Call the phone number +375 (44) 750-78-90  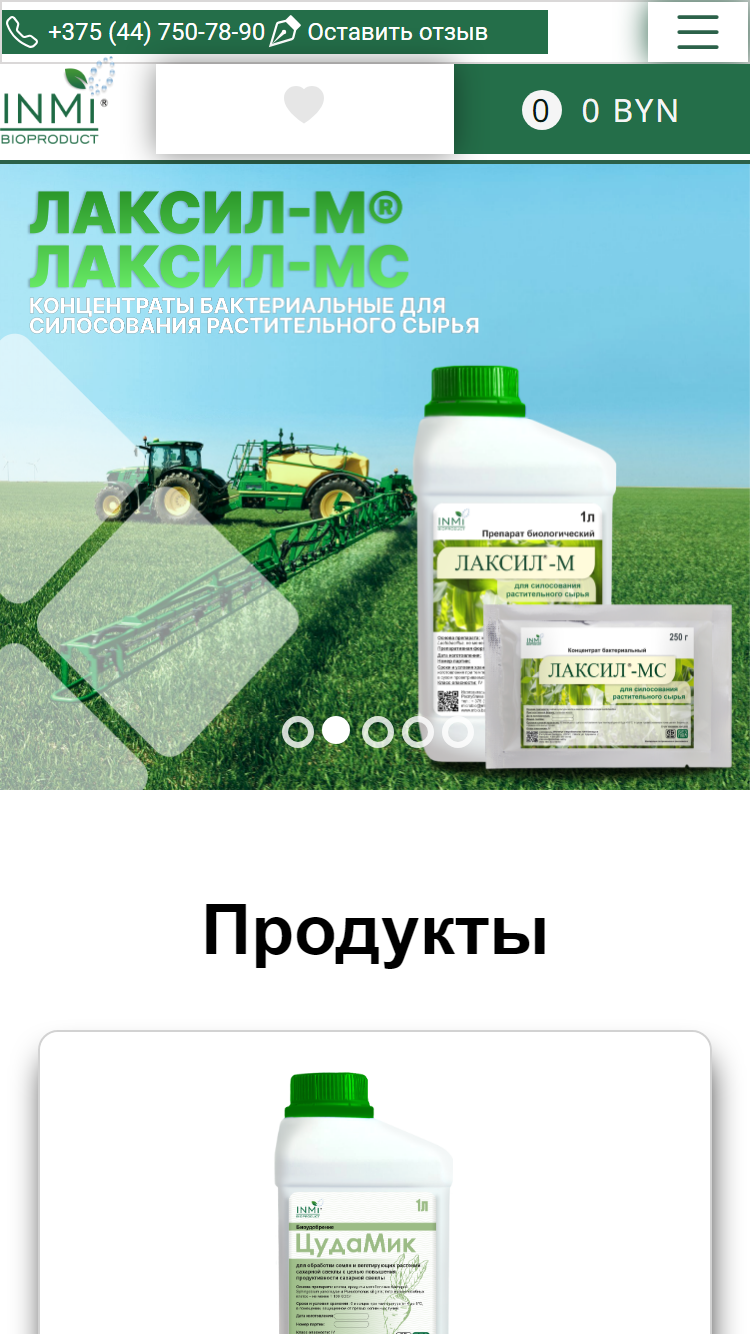[x=135, y=32]
